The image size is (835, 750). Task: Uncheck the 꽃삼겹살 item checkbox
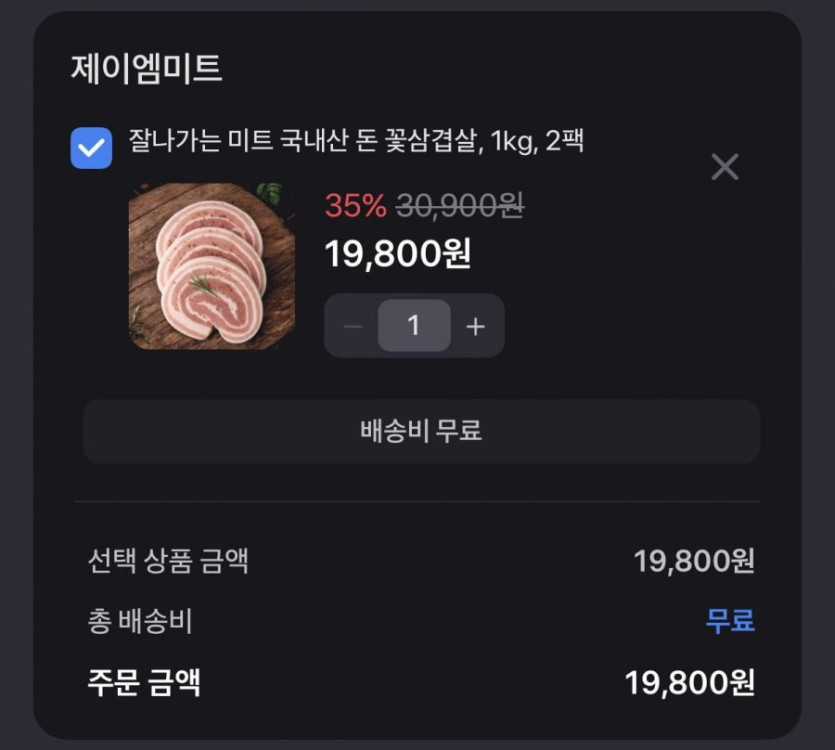coord(91,148)
